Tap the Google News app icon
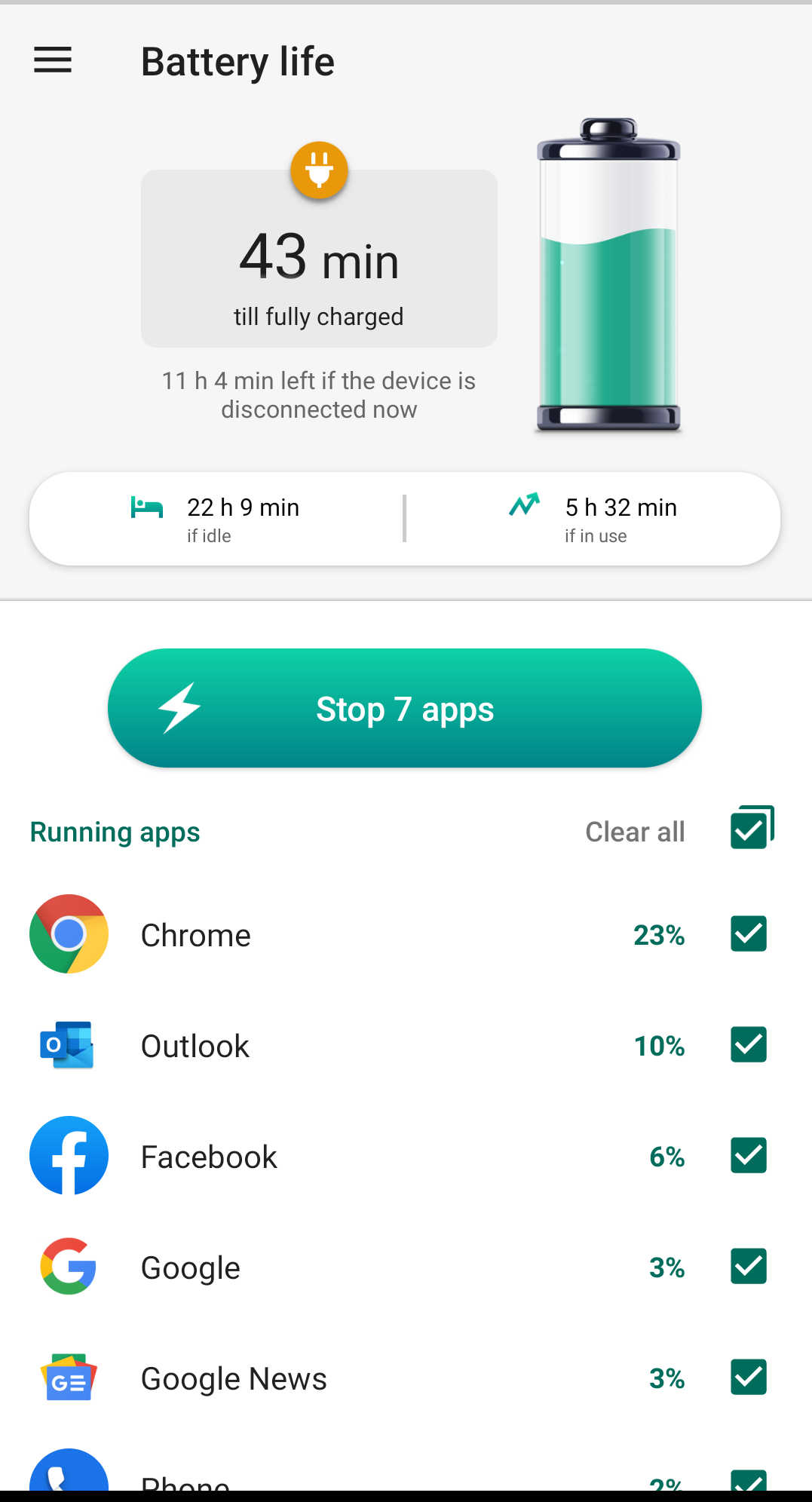Image resolution: width=812 pixels, height=1502 pixels. (x=69, y=1378)
